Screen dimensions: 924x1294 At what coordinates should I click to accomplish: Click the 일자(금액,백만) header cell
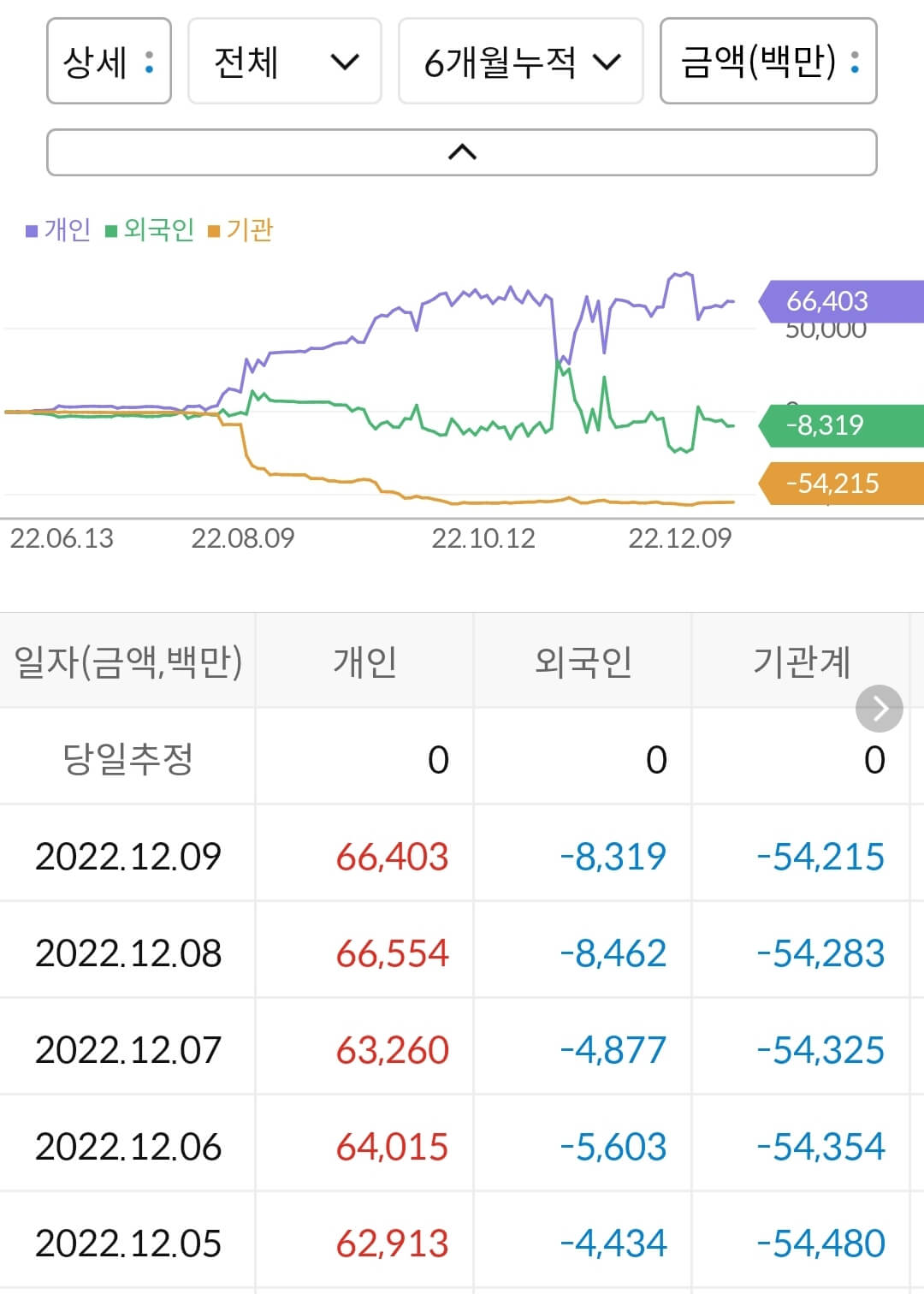click(x=128, y=661)
